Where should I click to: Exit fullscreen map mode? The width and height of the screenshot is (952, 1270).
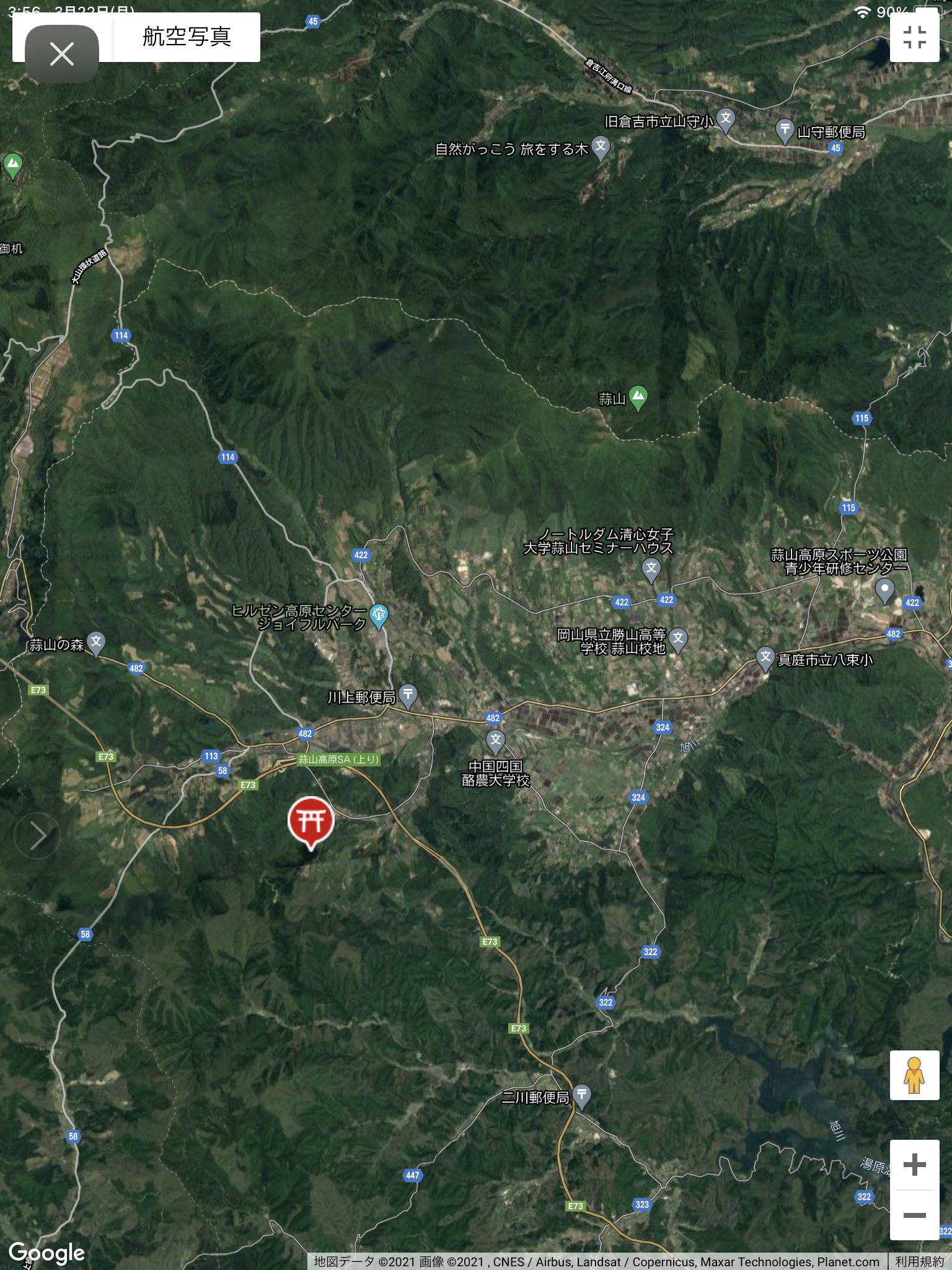[914, 37]
